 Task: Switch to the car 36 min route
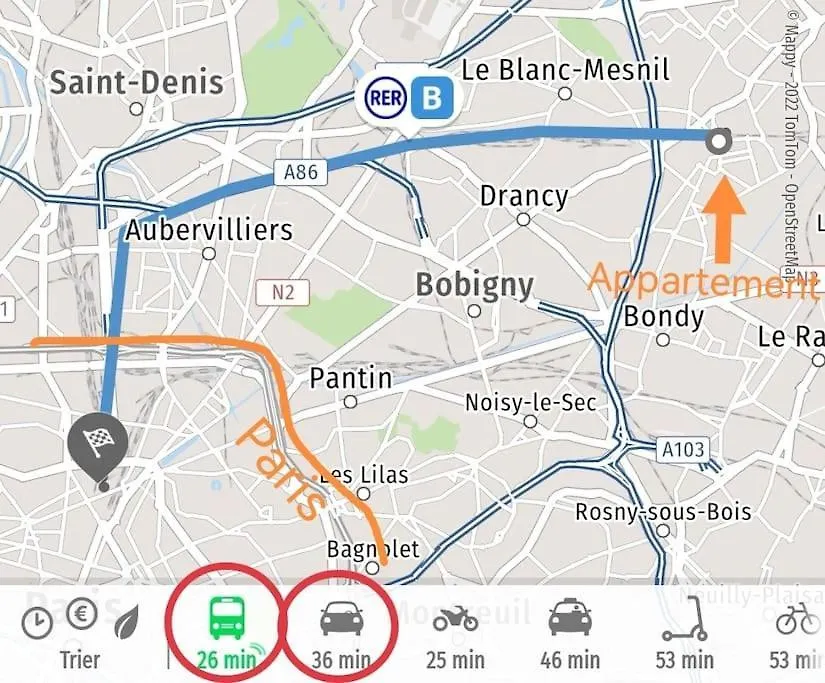pyautogui.click(x=340, y=630)
